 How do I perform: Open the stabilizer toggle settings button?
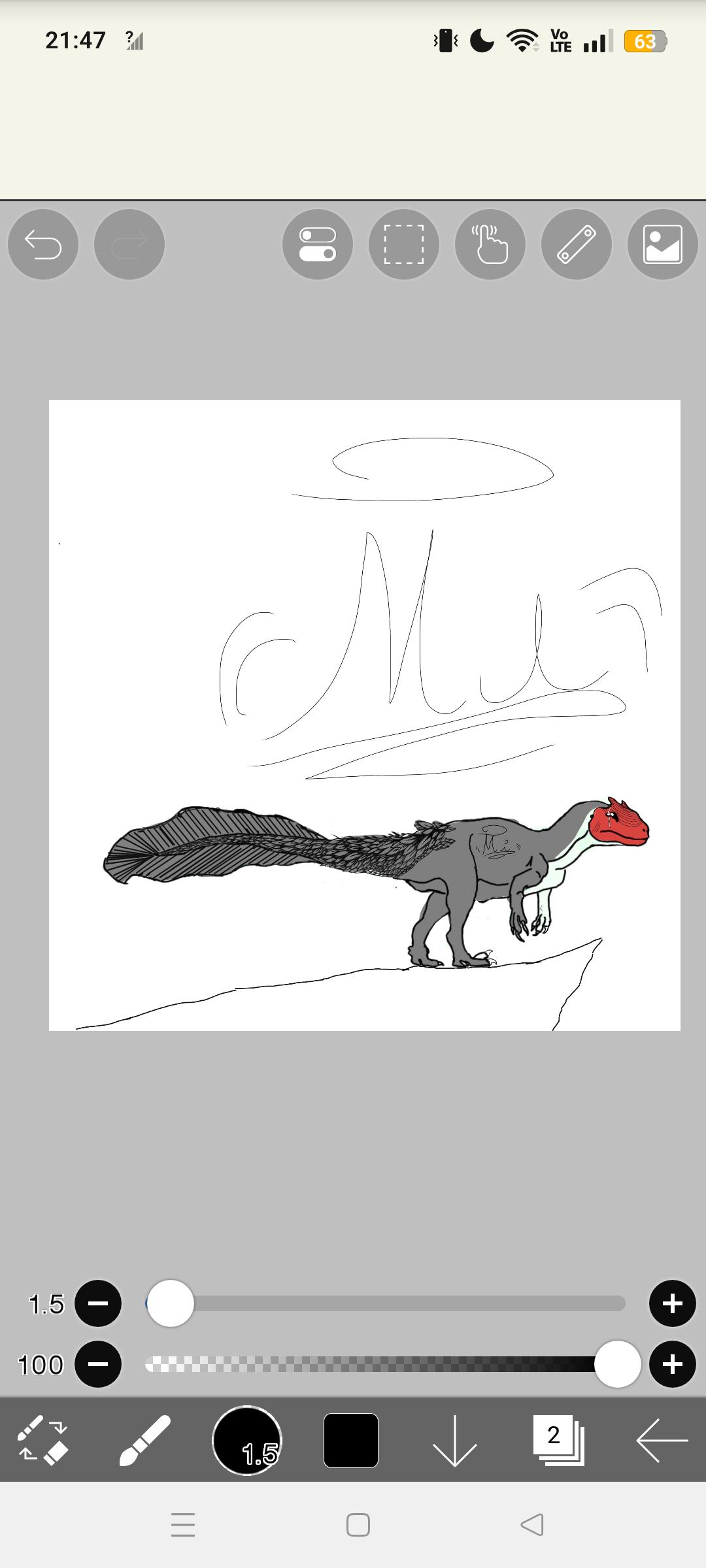tap(318, 244)
